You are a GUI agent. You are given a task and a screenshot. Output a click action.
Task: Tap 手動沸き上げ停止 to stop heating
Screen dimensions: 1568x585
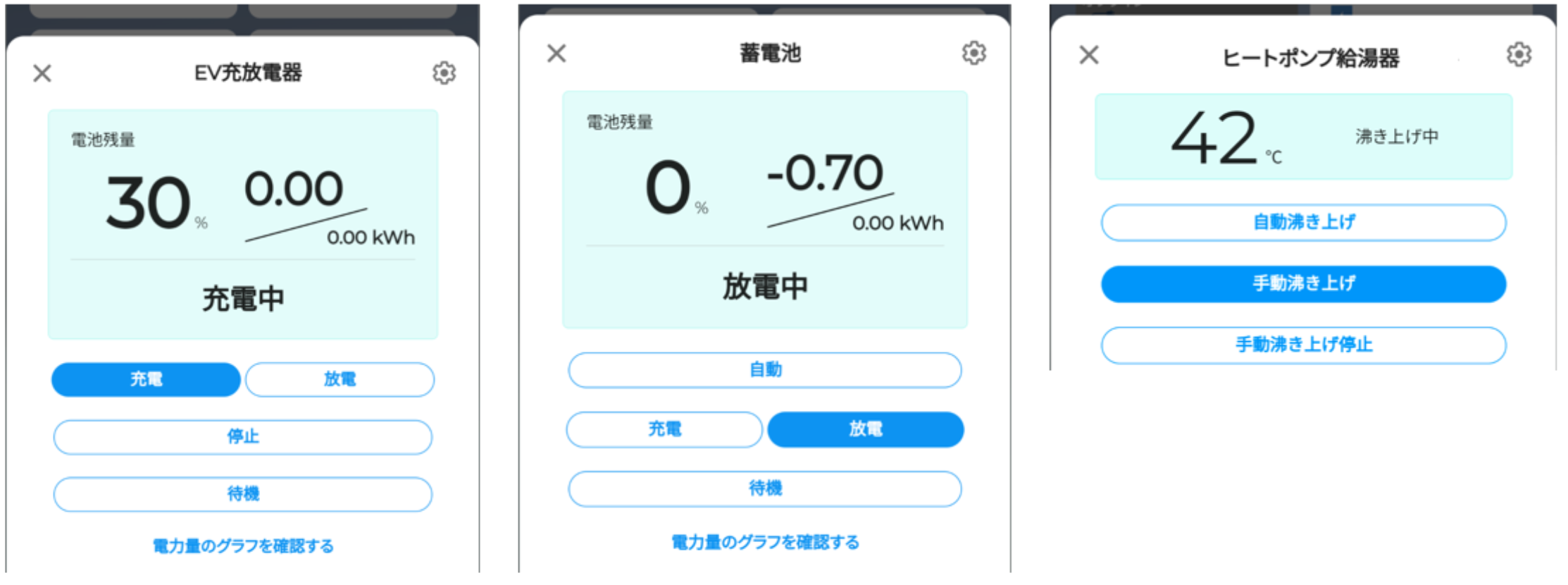point(1303,345)
